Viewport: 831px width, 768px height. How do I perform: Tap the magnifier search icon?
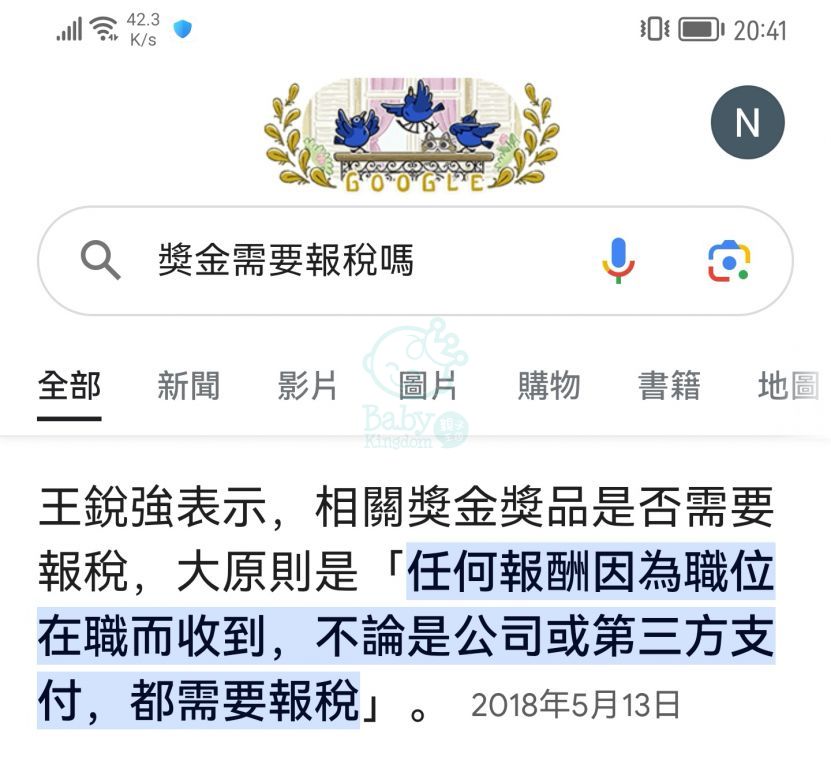coord(100,262)
